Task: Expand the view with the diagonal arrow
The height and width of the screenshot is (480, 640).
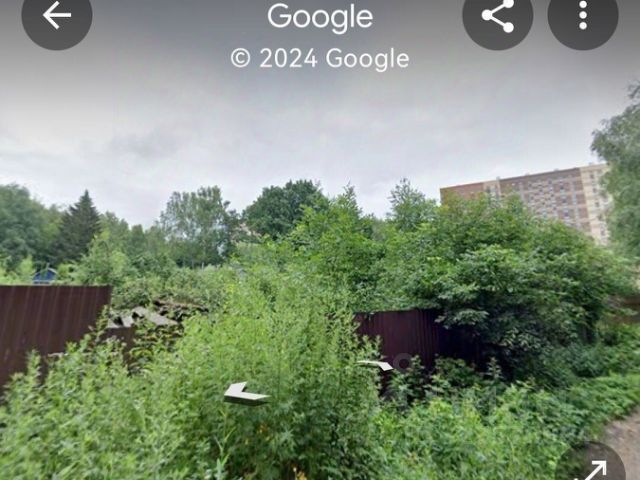Action: 595,467
